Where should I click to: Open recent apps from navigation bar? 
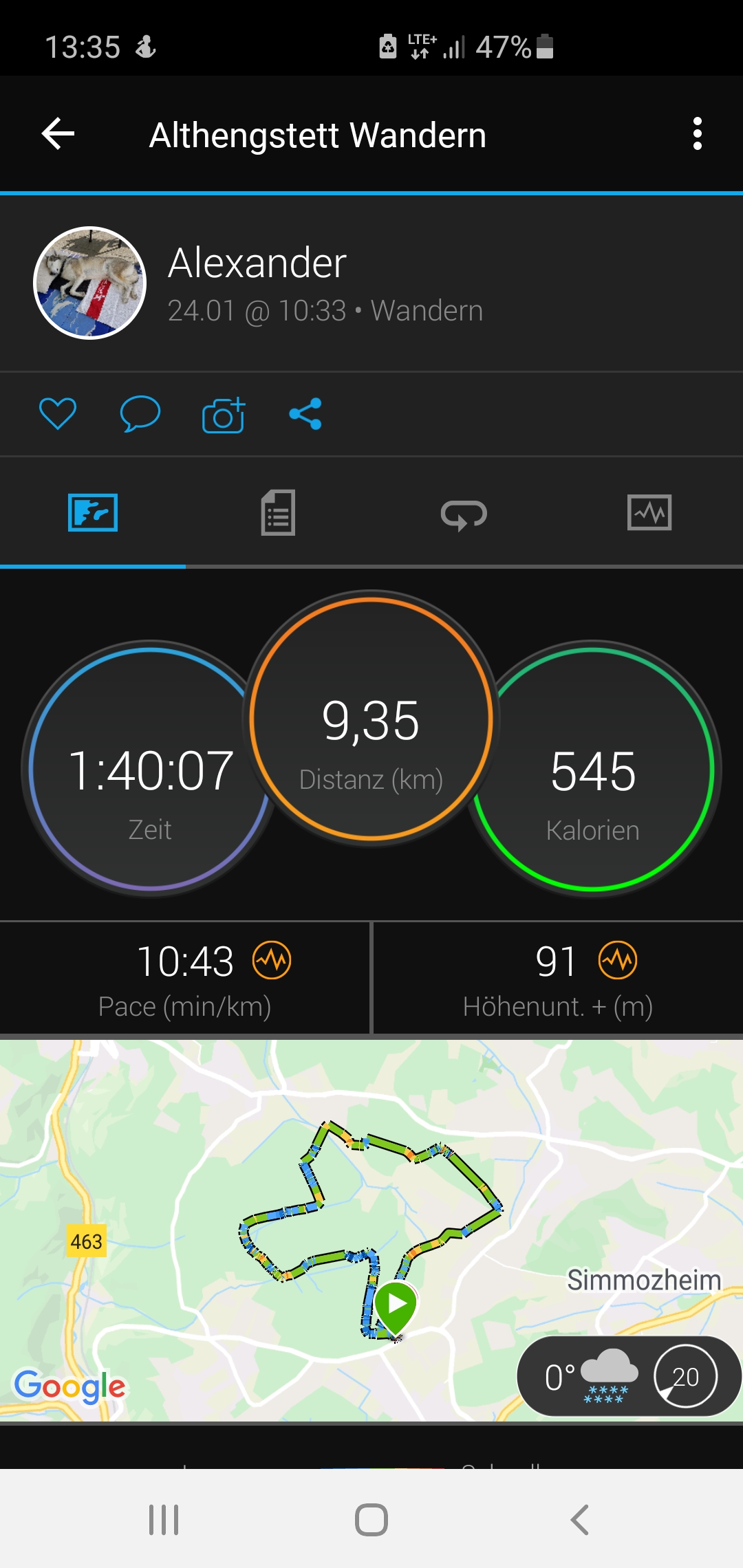pyautogui.click(x=164, y=1519)
